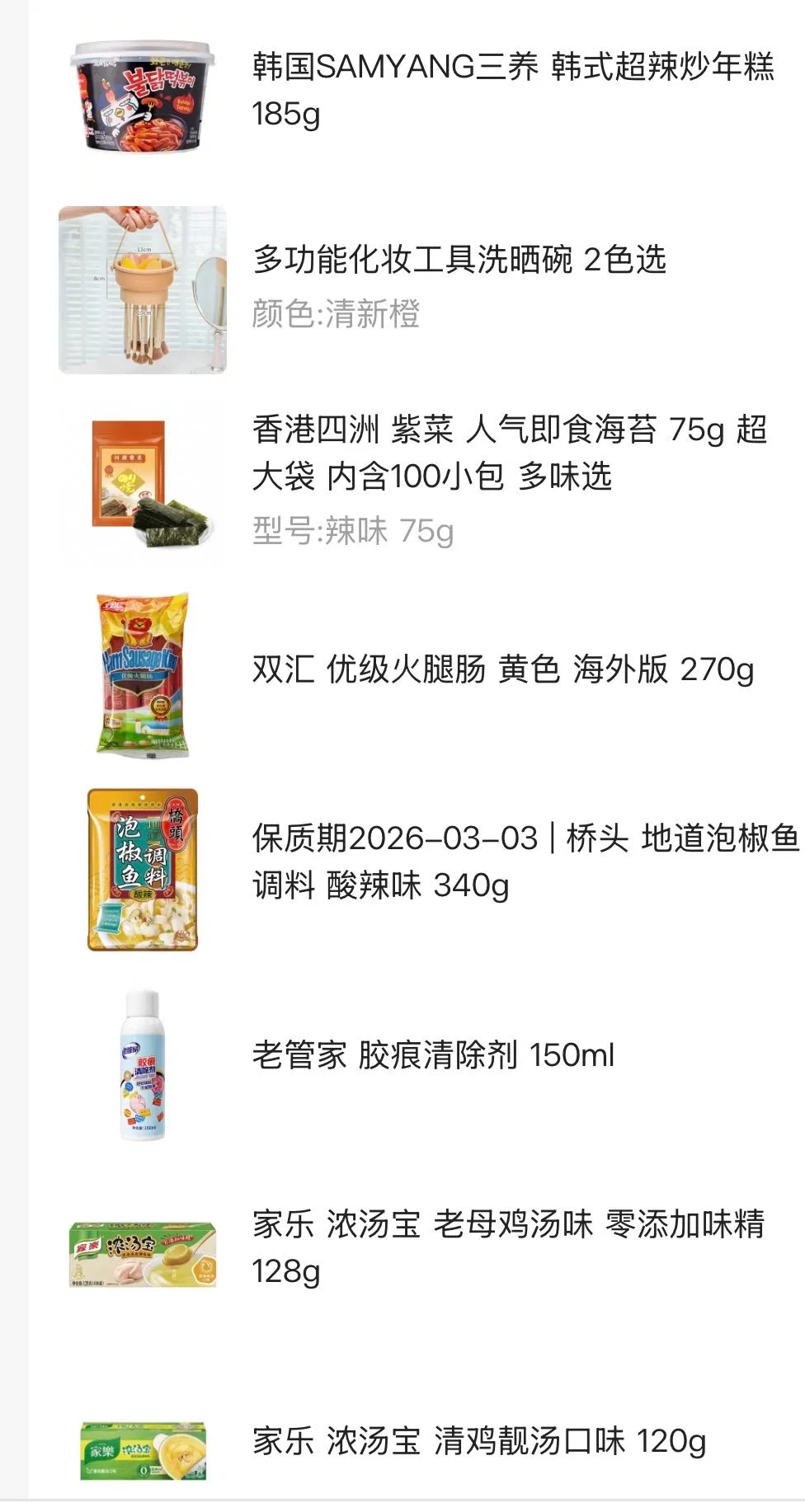Viewport: 805px width, 1512px height.
Task: View 家乐 浓汤宝 老母鸡汤味 128g
Action: [x=507, y=1247]
